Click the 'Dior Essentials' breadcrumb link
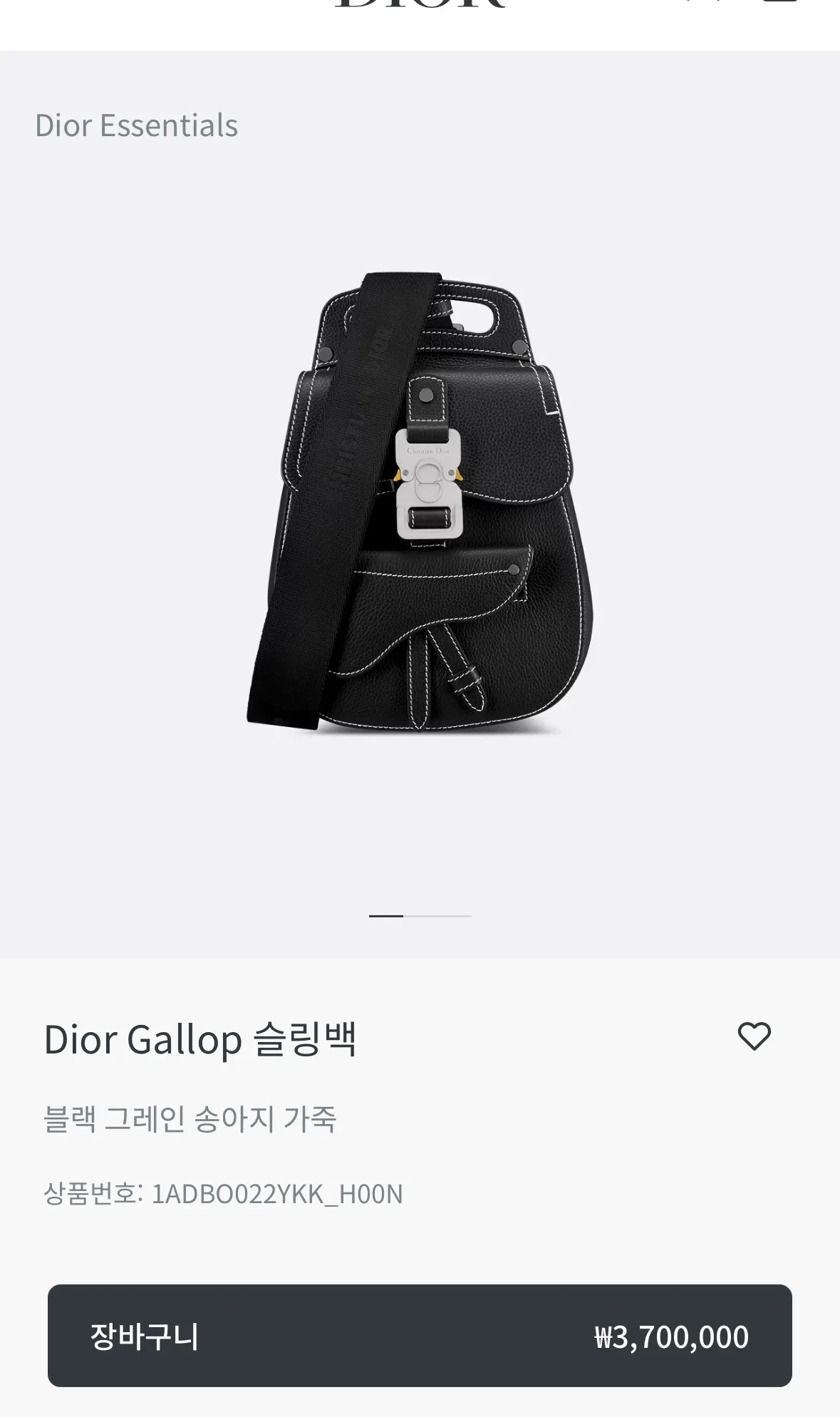Image resolution: width=840 pixels, height=1417 pixels. [138, 125]
